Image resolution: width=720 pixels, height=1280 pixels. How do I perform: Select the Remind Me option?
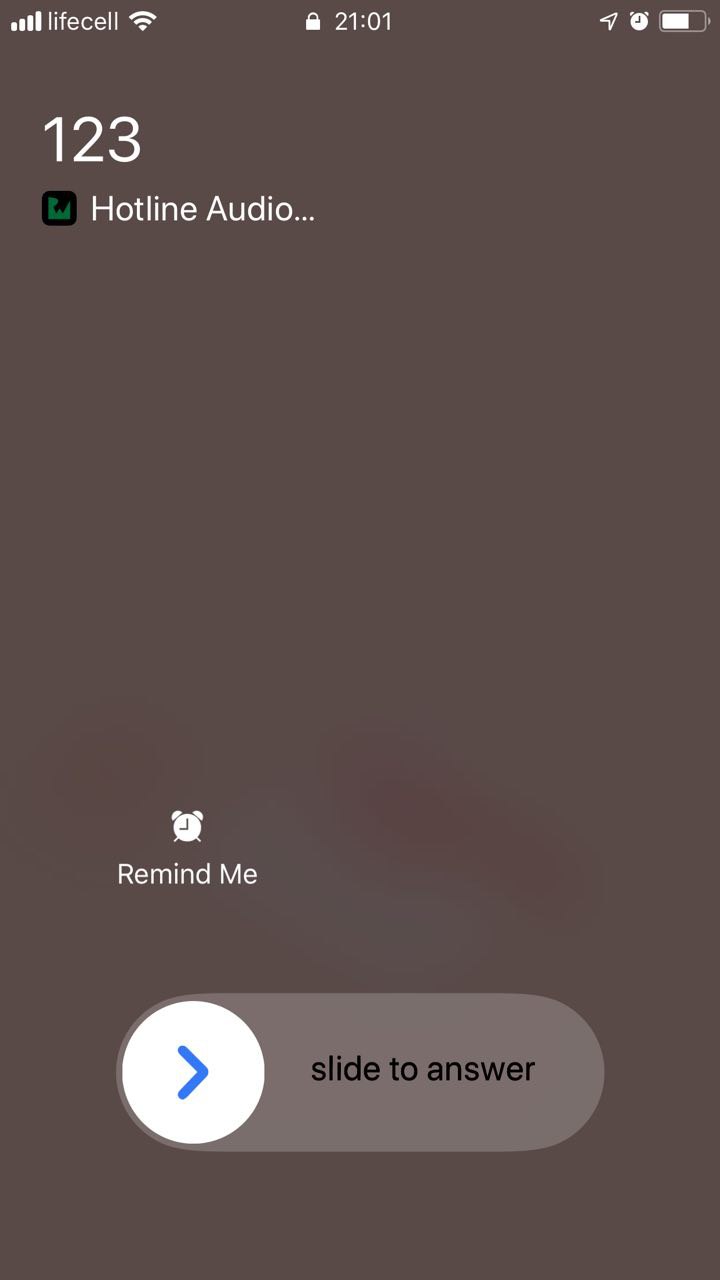pyautogui.click(x=186, y=850)
